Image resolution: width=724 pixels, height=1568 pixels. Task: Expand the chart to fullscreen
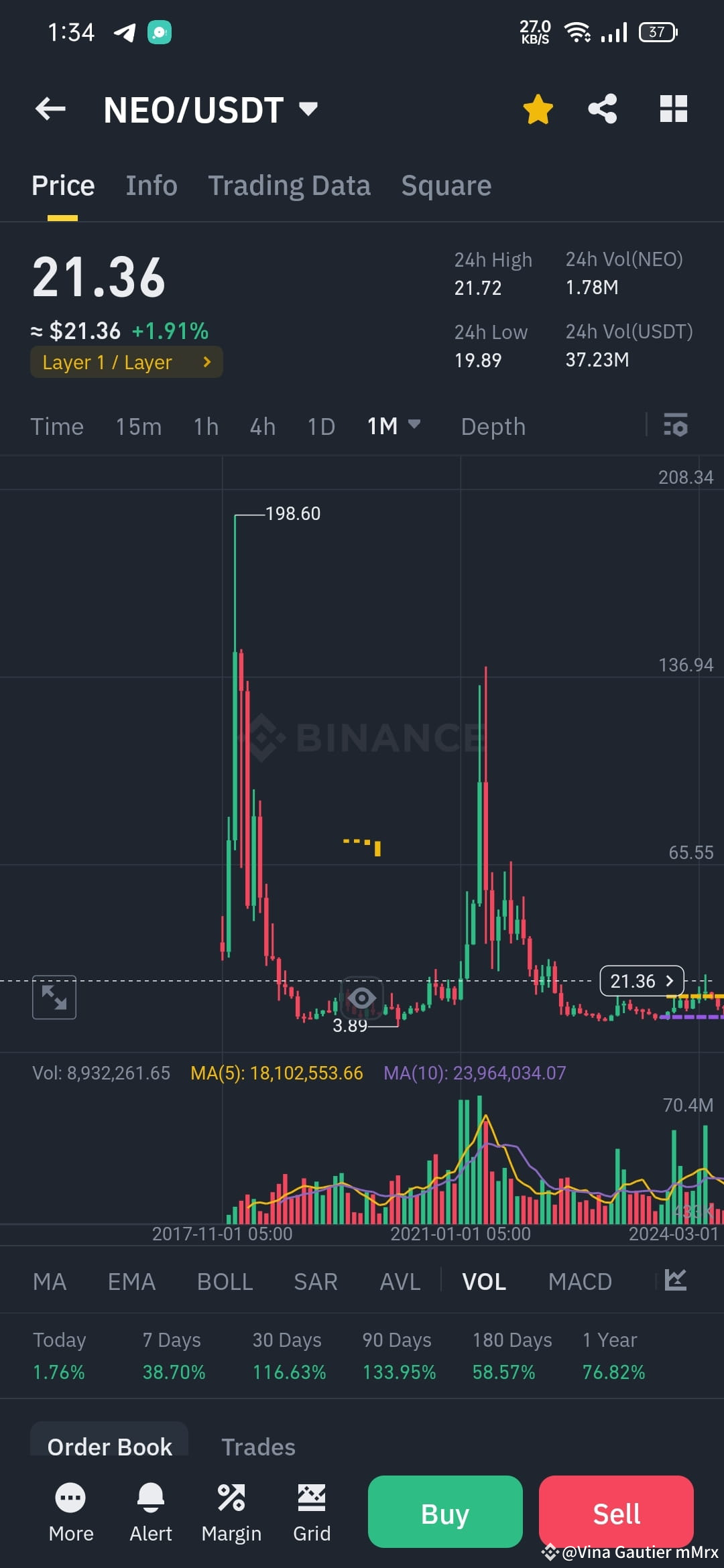[54, 998]
